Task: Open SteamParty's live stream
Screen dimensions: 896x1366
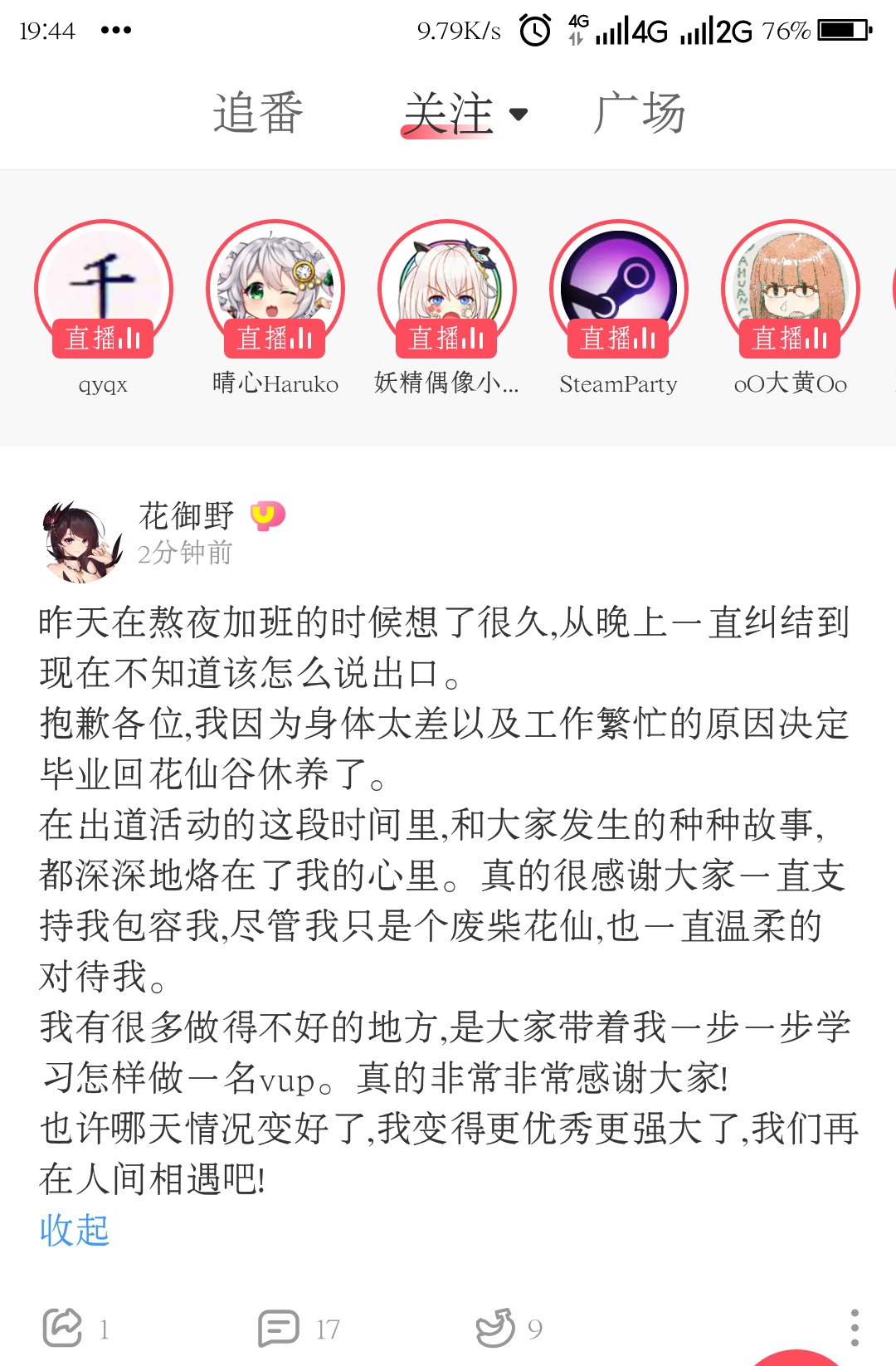Action: 619,289
